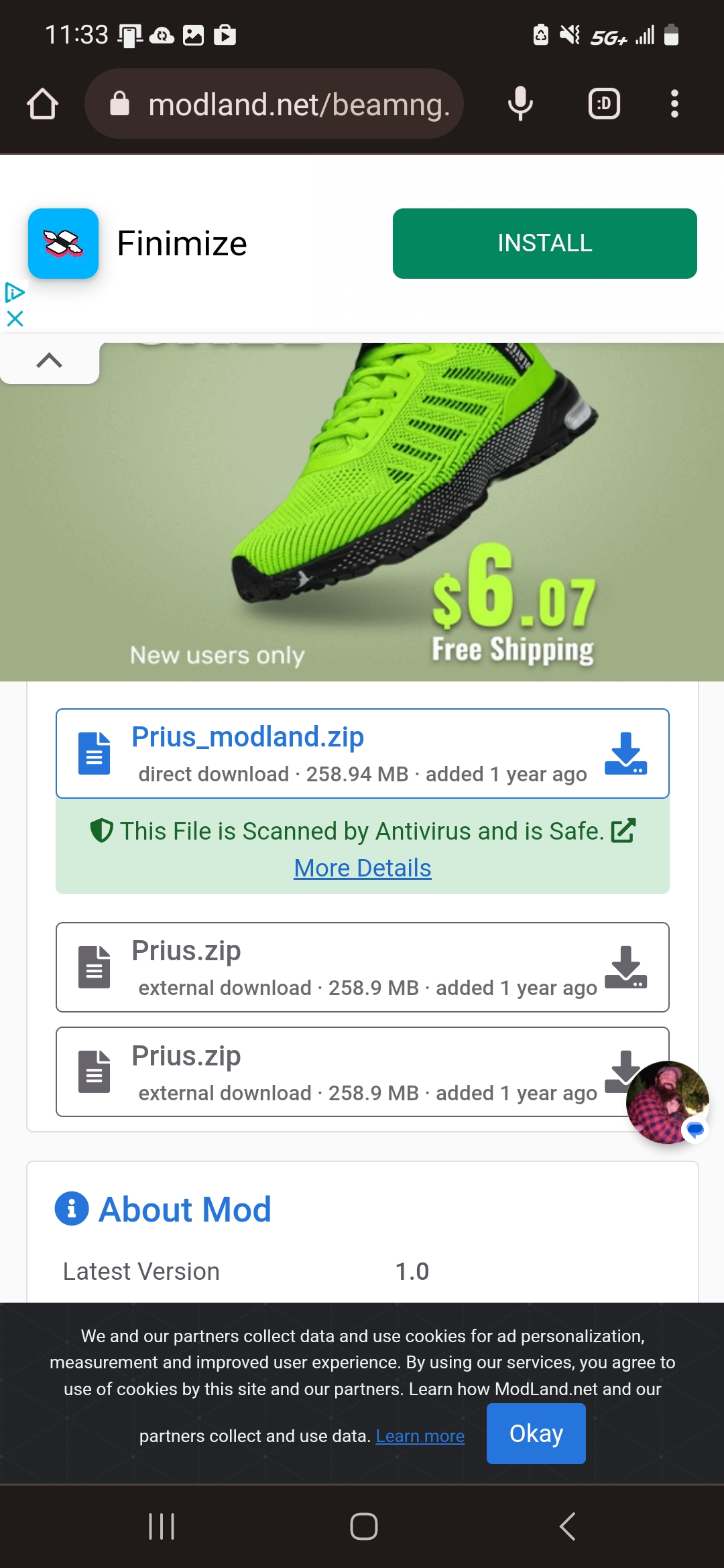724x1568 pixels.
Task: Open the browser overflow menu
Action: [674, 104]
